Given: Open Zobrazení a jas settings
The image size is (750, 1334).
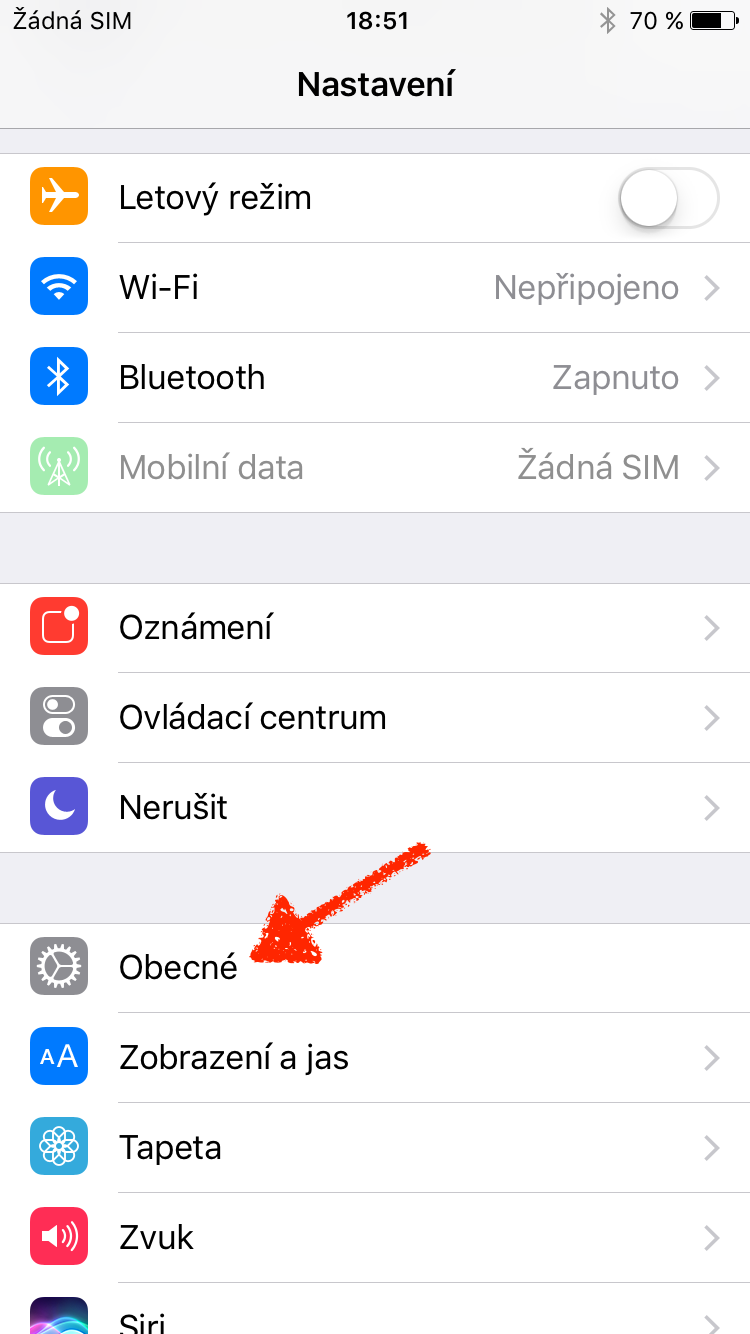Looking at the screenshot, I should (375, 1058).
